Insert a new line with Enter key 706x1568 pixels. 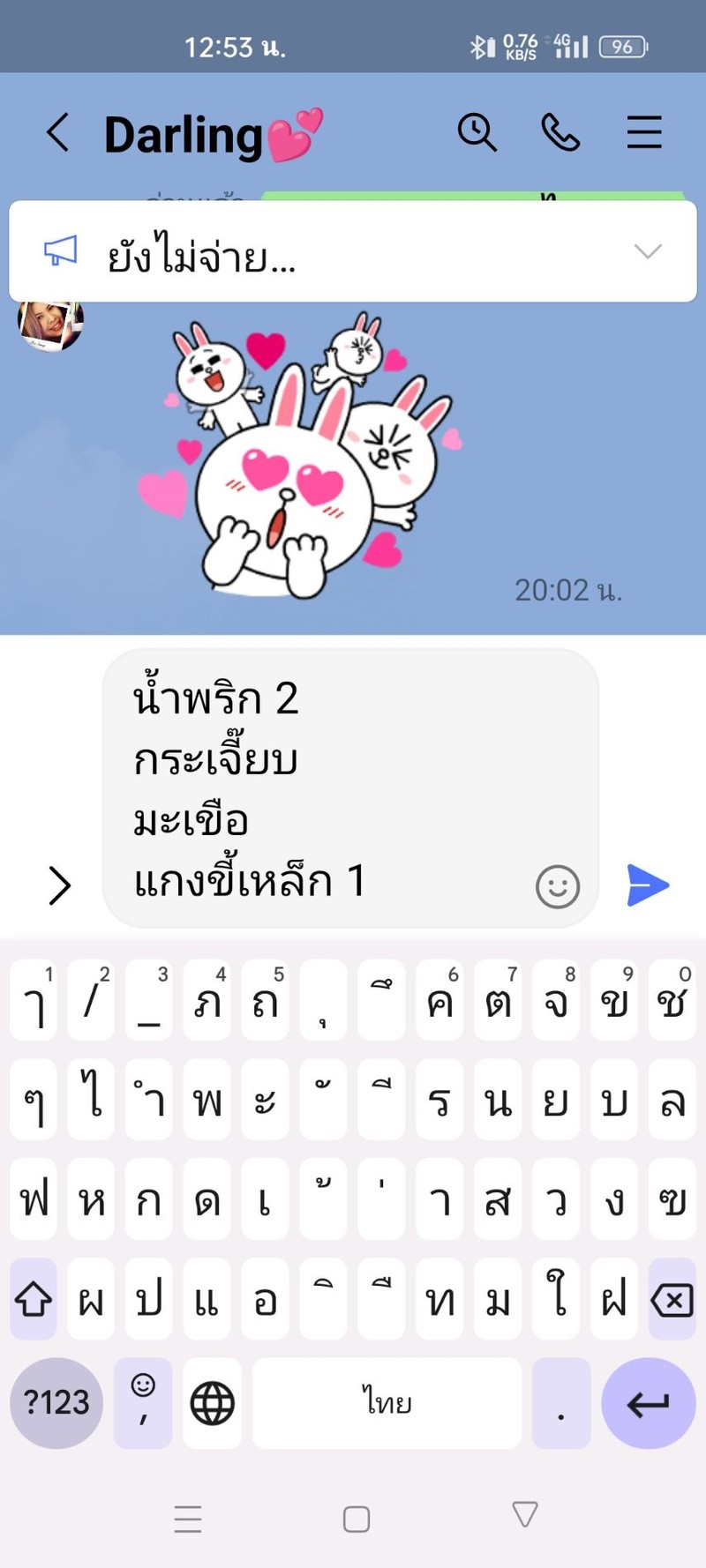point(648,1402)
